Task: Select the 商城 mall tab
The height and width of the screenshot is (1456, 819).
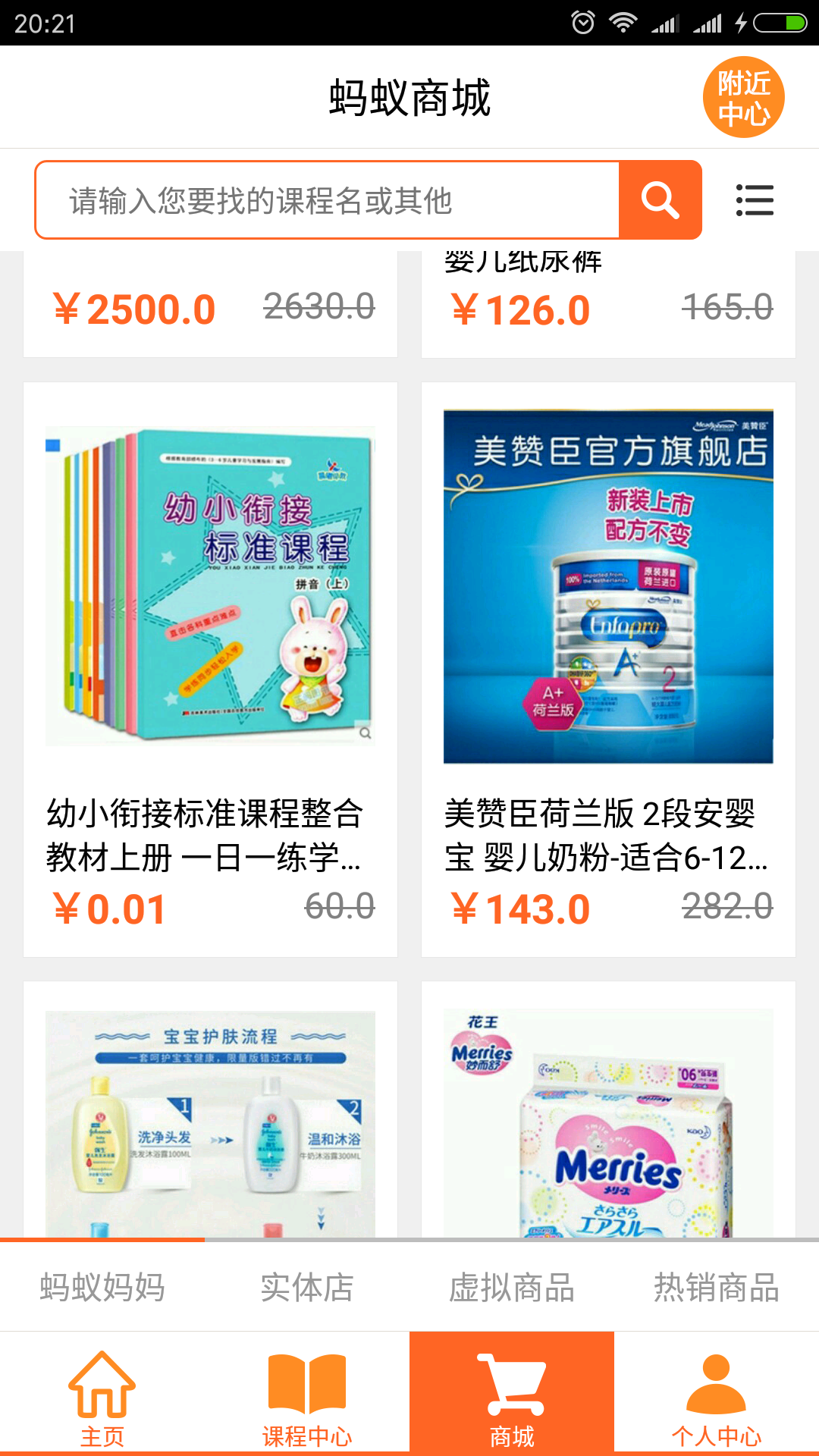Action: (x=512, y=1395)
